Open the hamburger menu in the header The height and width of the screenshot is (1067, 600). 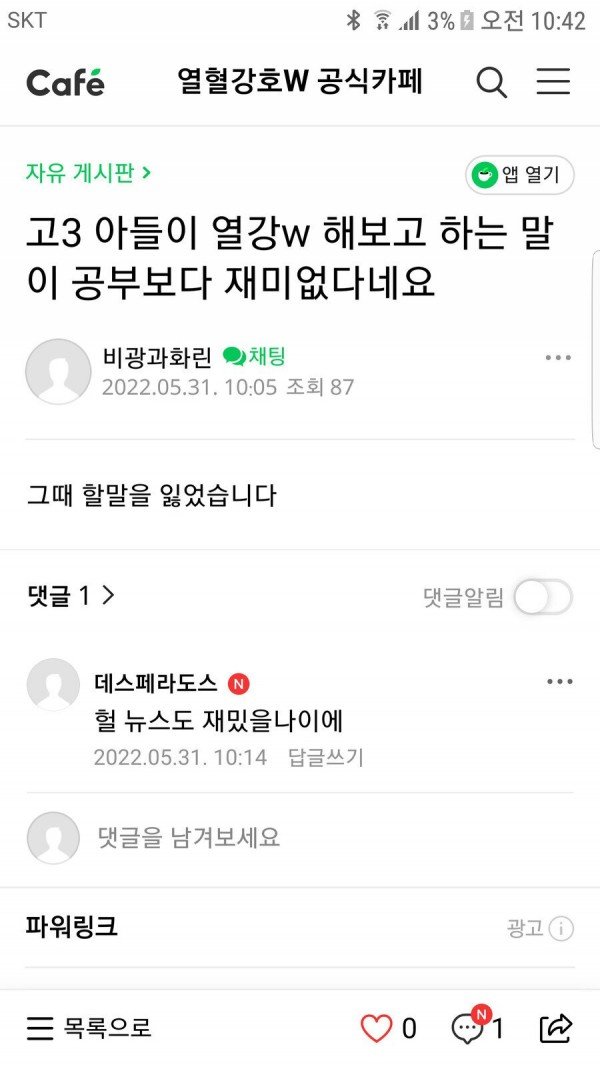553,82
